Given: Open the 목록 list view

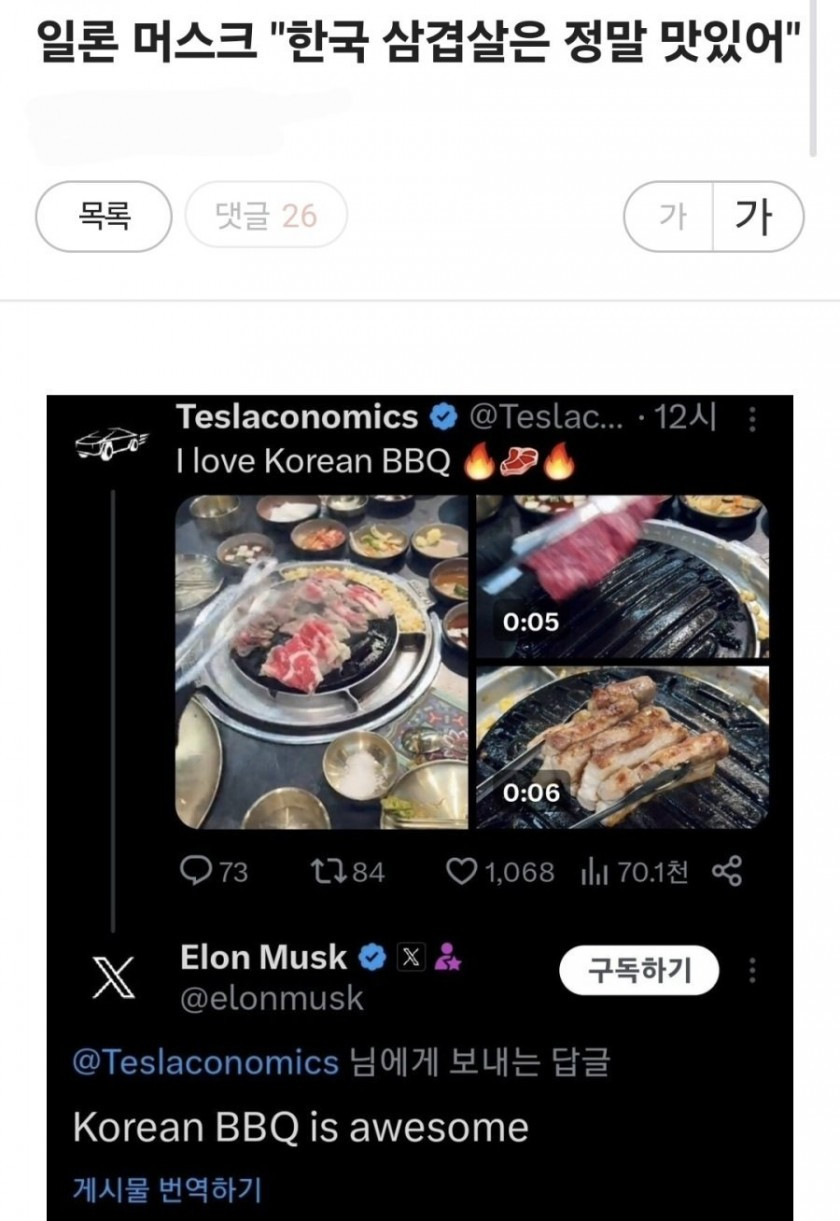Looking at the screenshot, I should 104,217.
